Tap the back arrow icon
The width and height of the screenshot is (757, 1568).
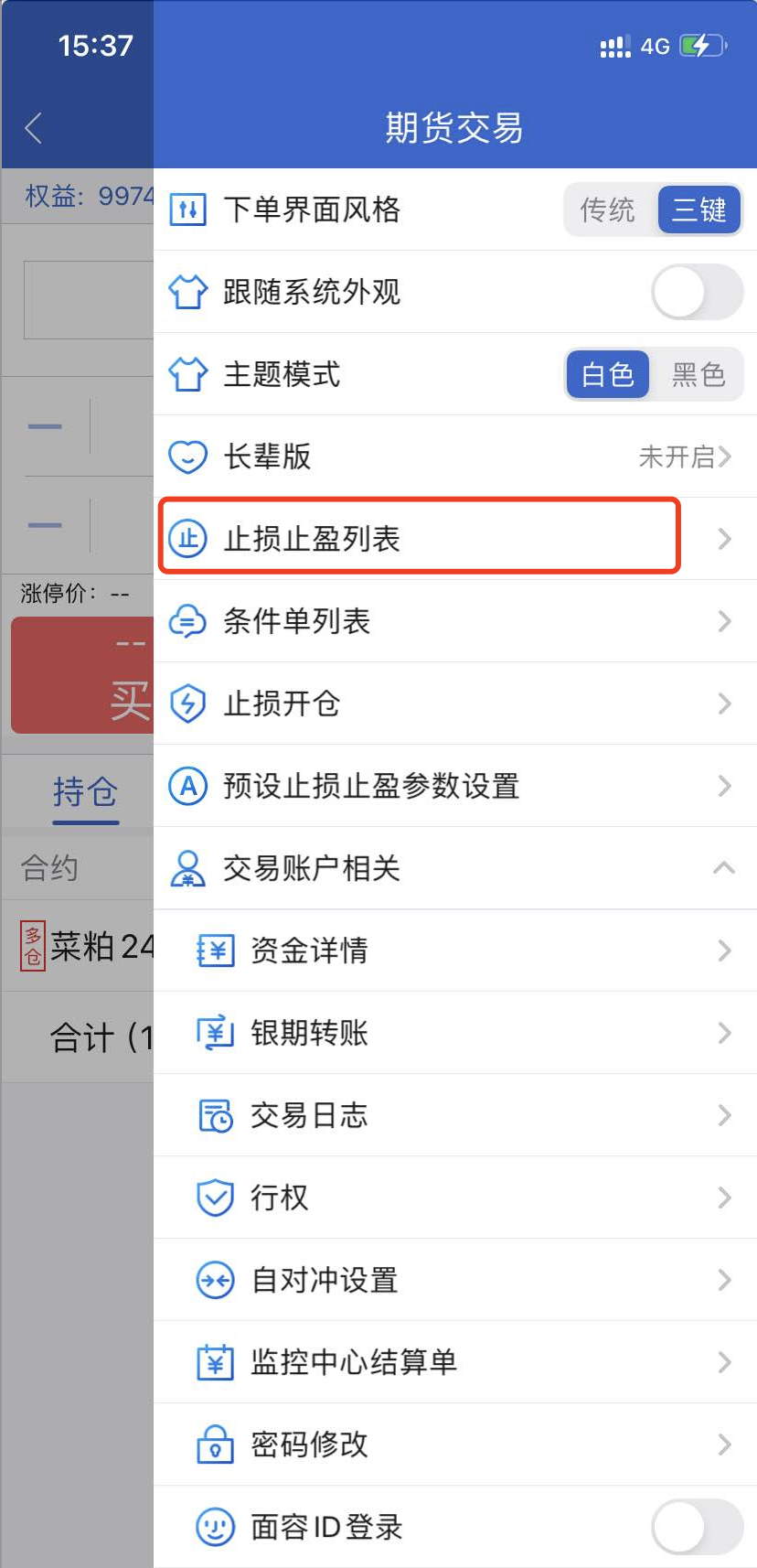coord(34,128)
